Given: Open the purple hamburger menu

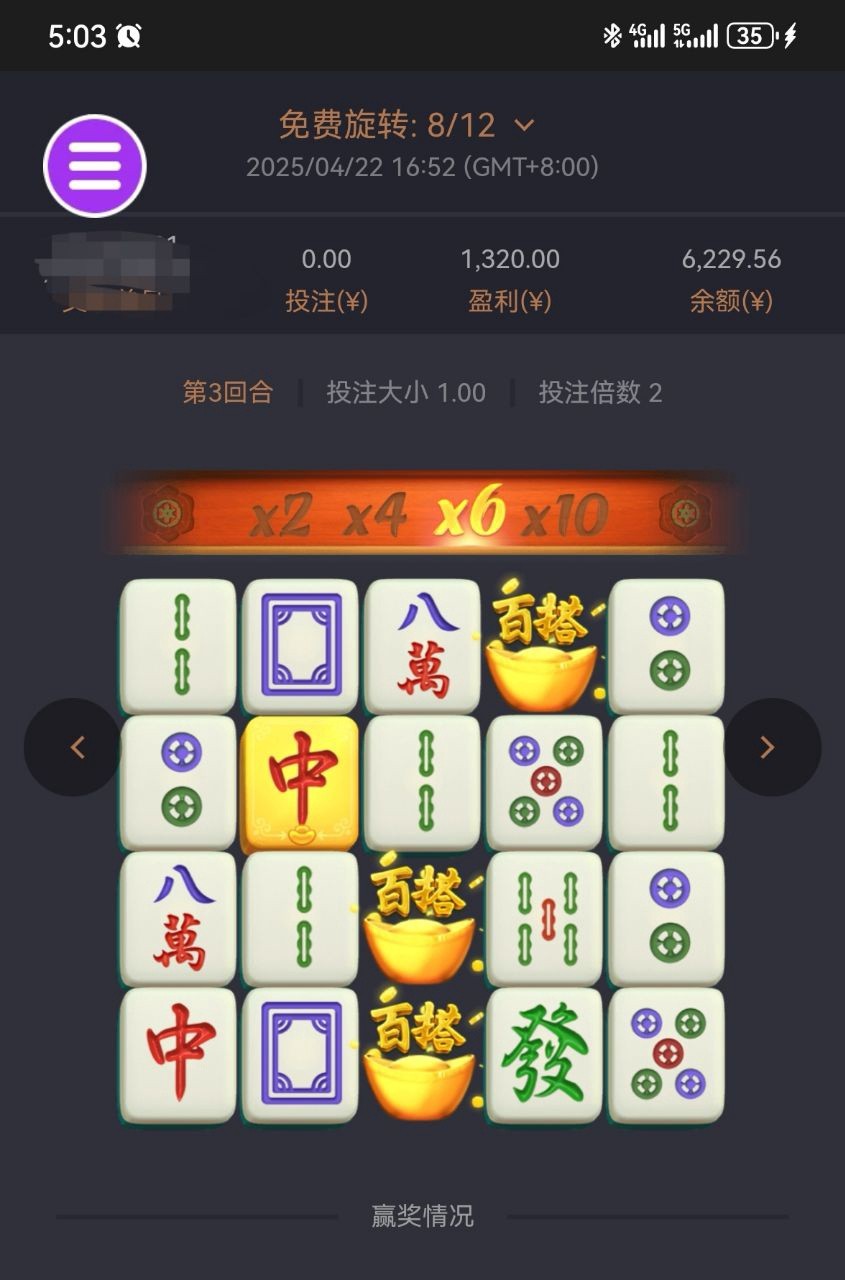Looking at the screenshot, I should tap(95, 166).
